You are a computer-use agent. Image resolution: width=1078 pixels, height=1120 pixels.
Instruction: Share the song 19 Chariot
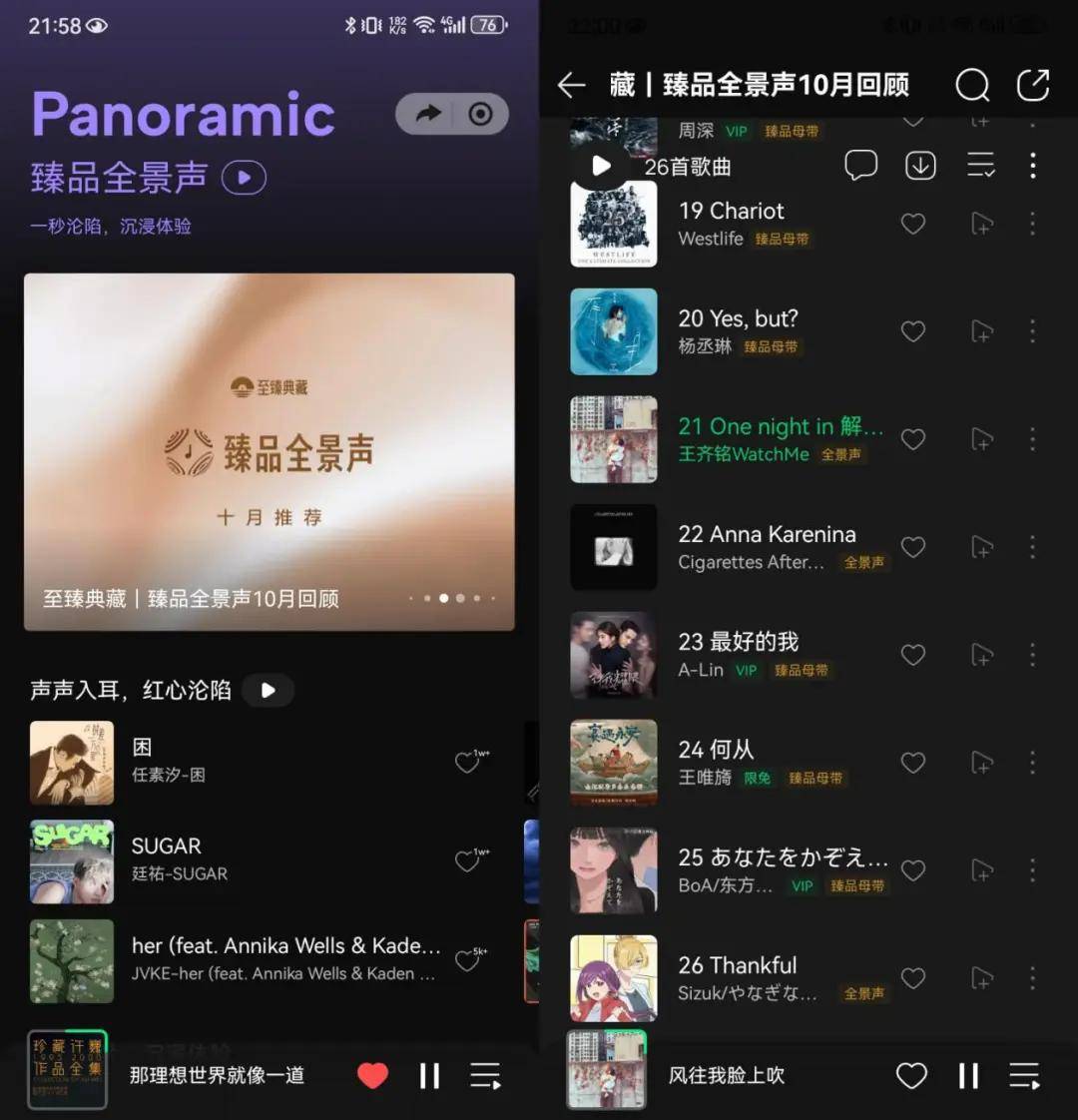(x=981, y=224)
